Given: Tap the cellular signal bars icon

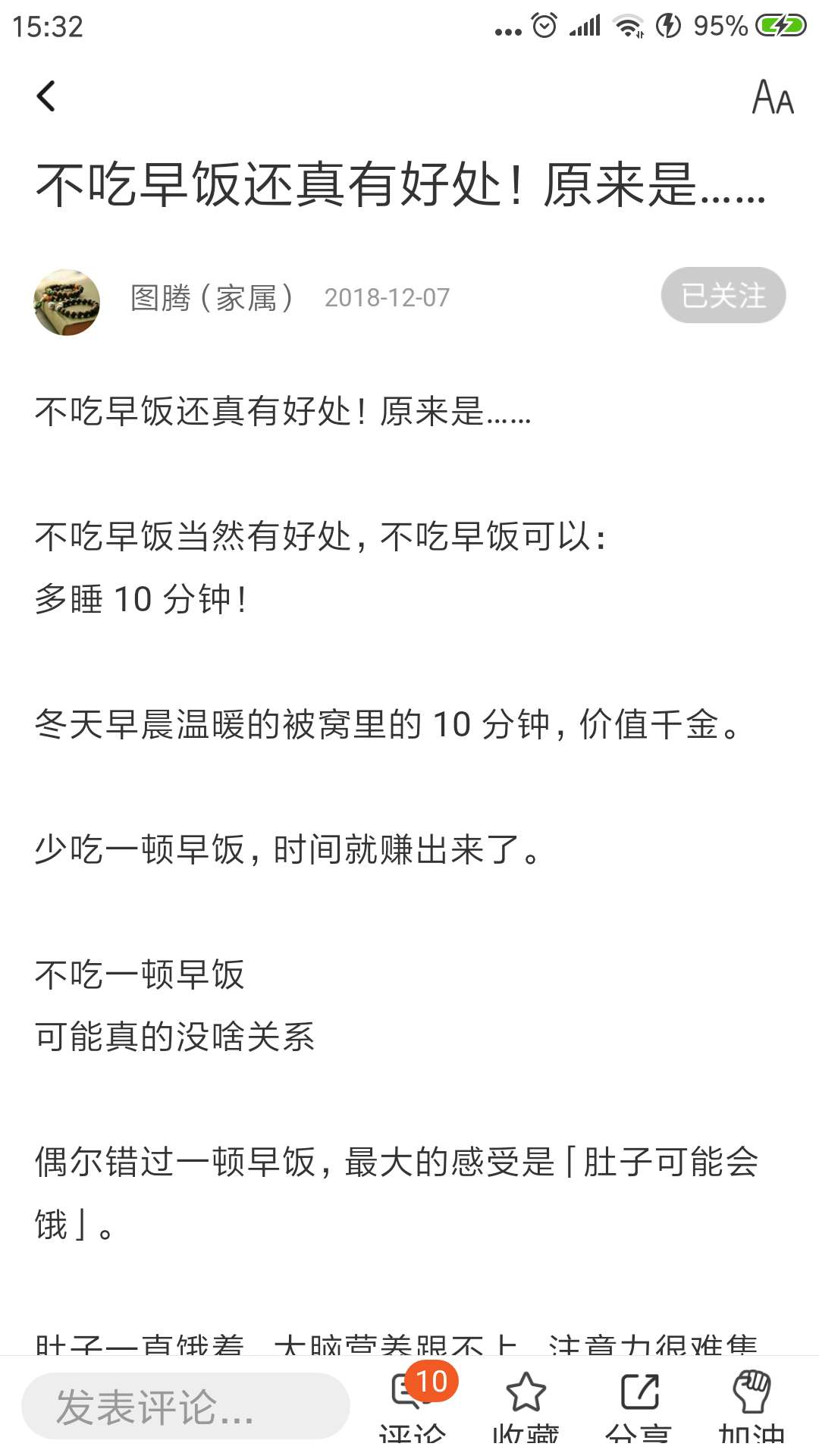Looking at the screenshot, I should tap(584, 24).
